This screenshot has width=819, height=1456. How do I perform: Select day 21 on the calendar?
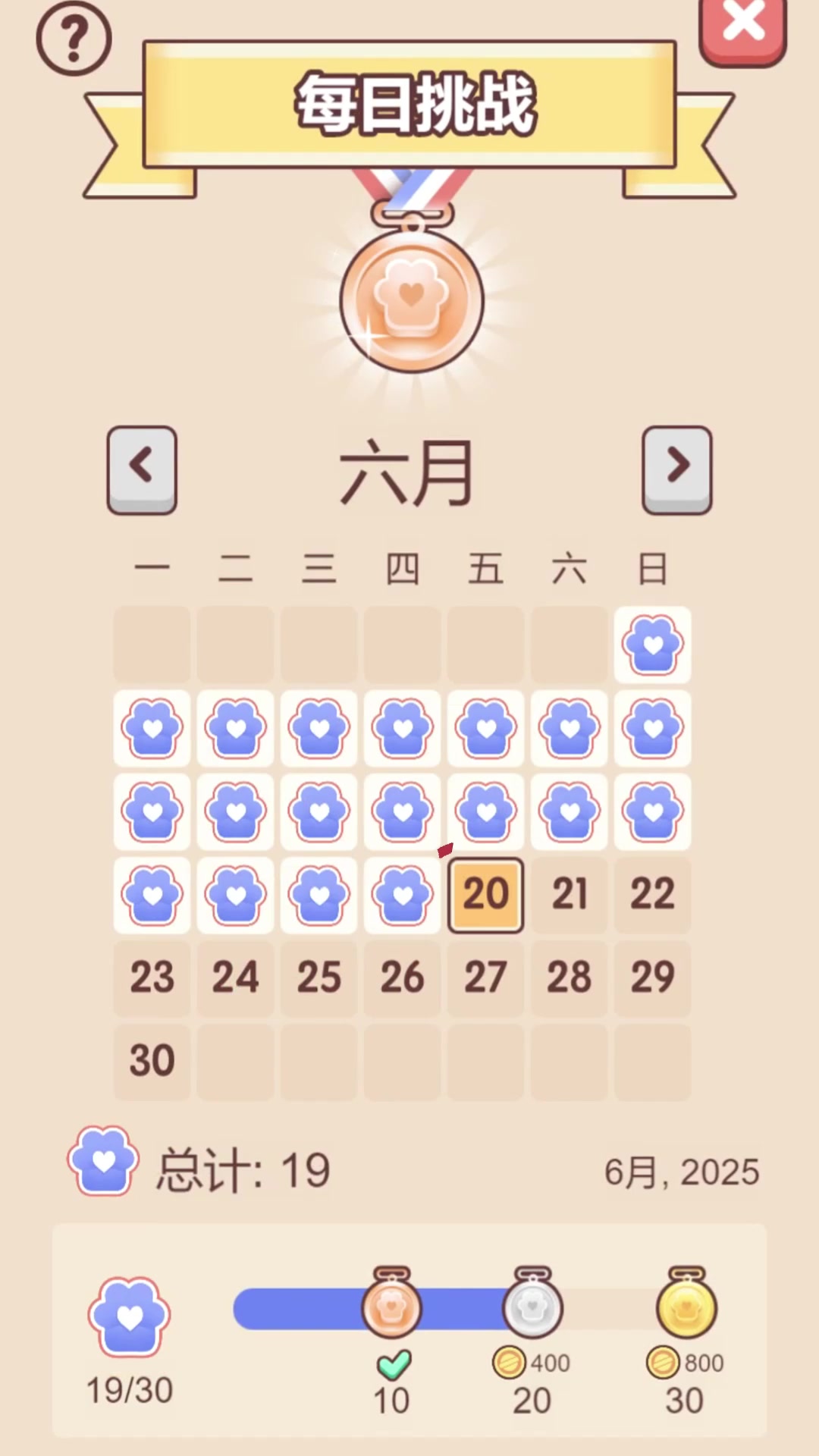(569, 894)
